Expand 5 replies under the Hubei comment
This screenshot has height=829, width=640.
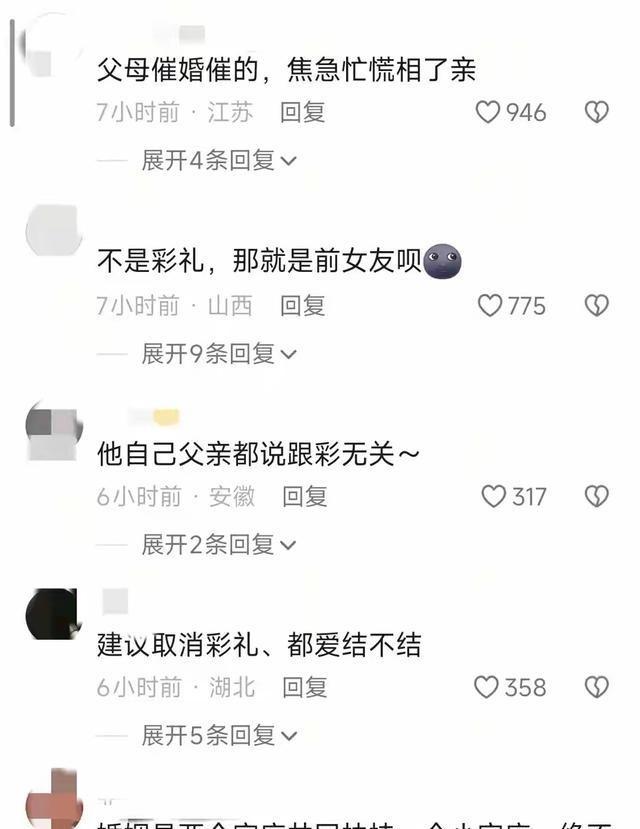point(219,736)
